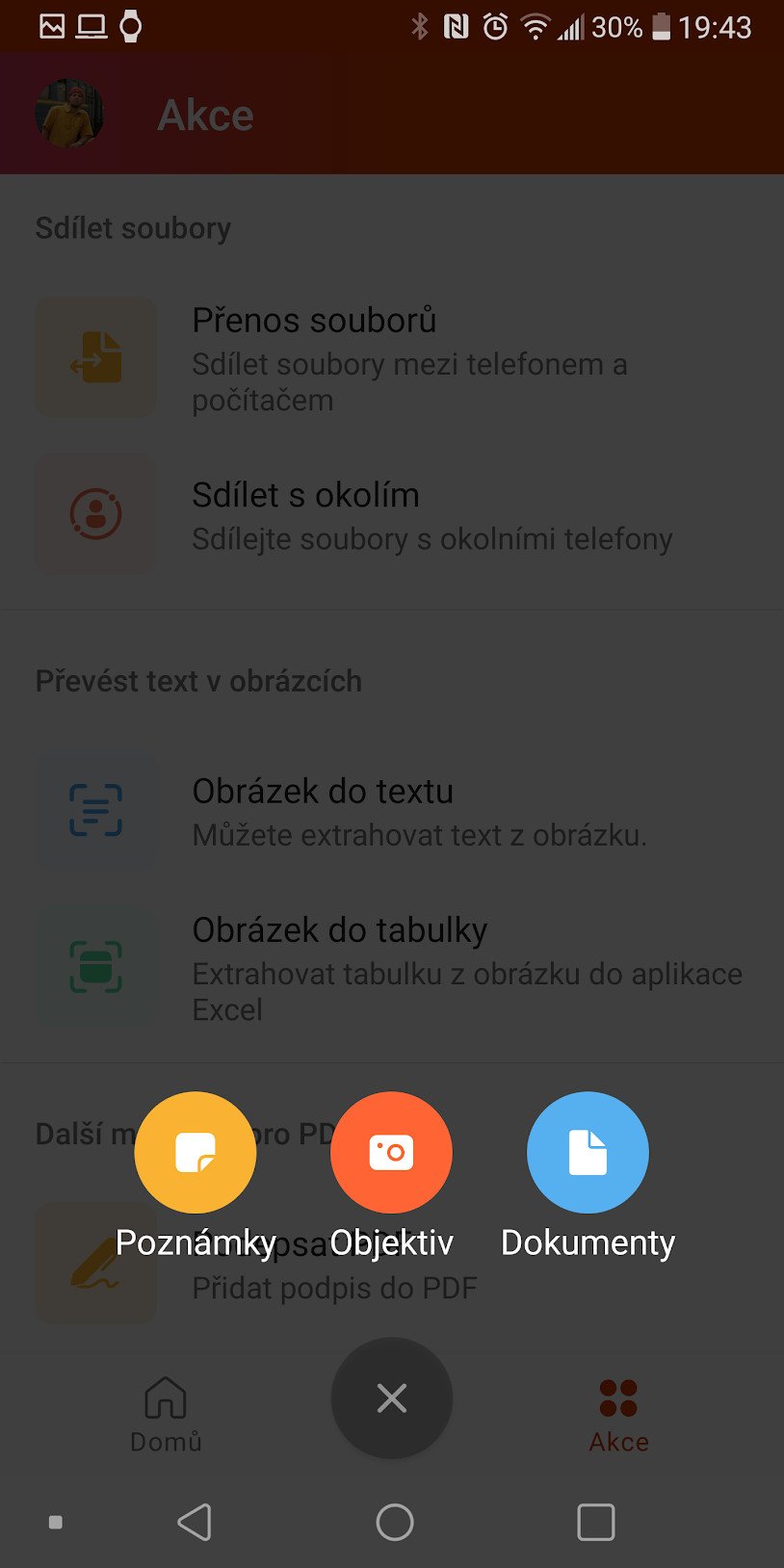Close the create menu with X

tap(392, 1398)
